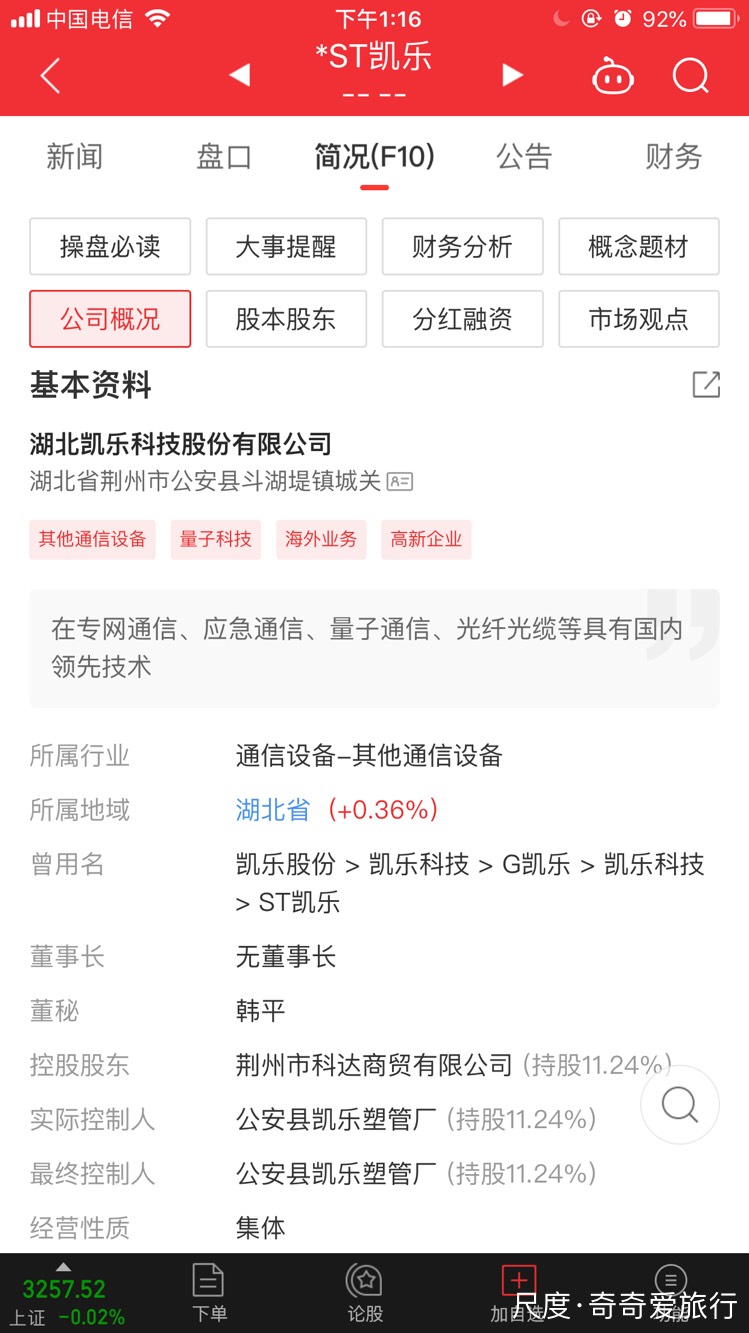Open the 财务分析 section
The width and height of the screenshot is (749, 1333).
tap(462, 246)
